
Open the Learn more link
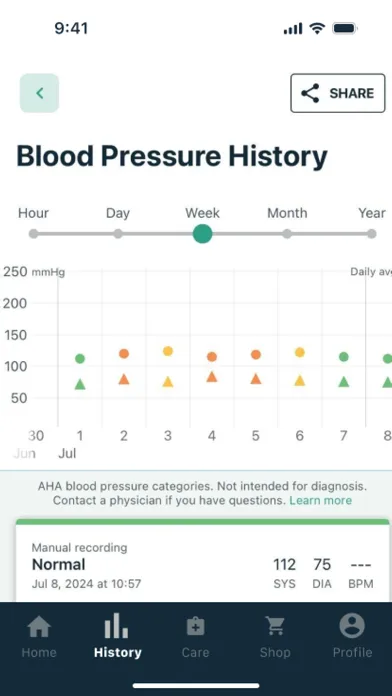pyautogui.click(x=321, y=501)
